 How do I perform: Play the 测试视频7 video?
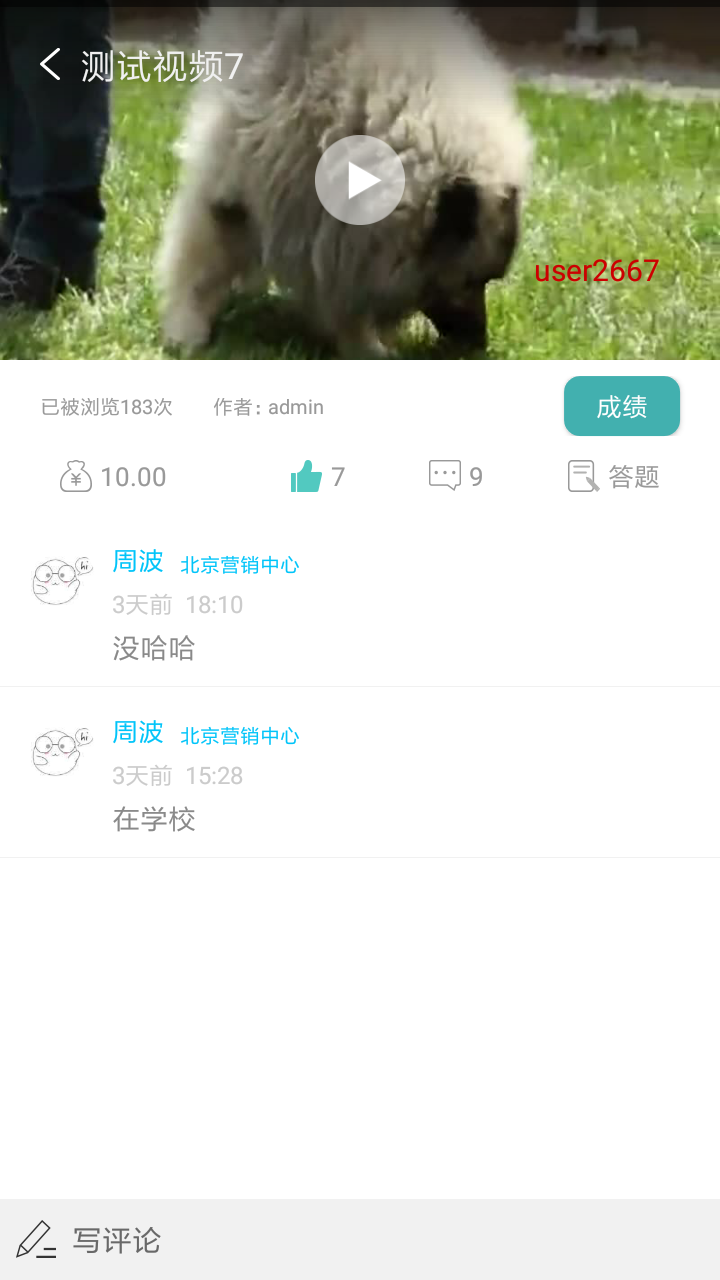click(360, 180)
